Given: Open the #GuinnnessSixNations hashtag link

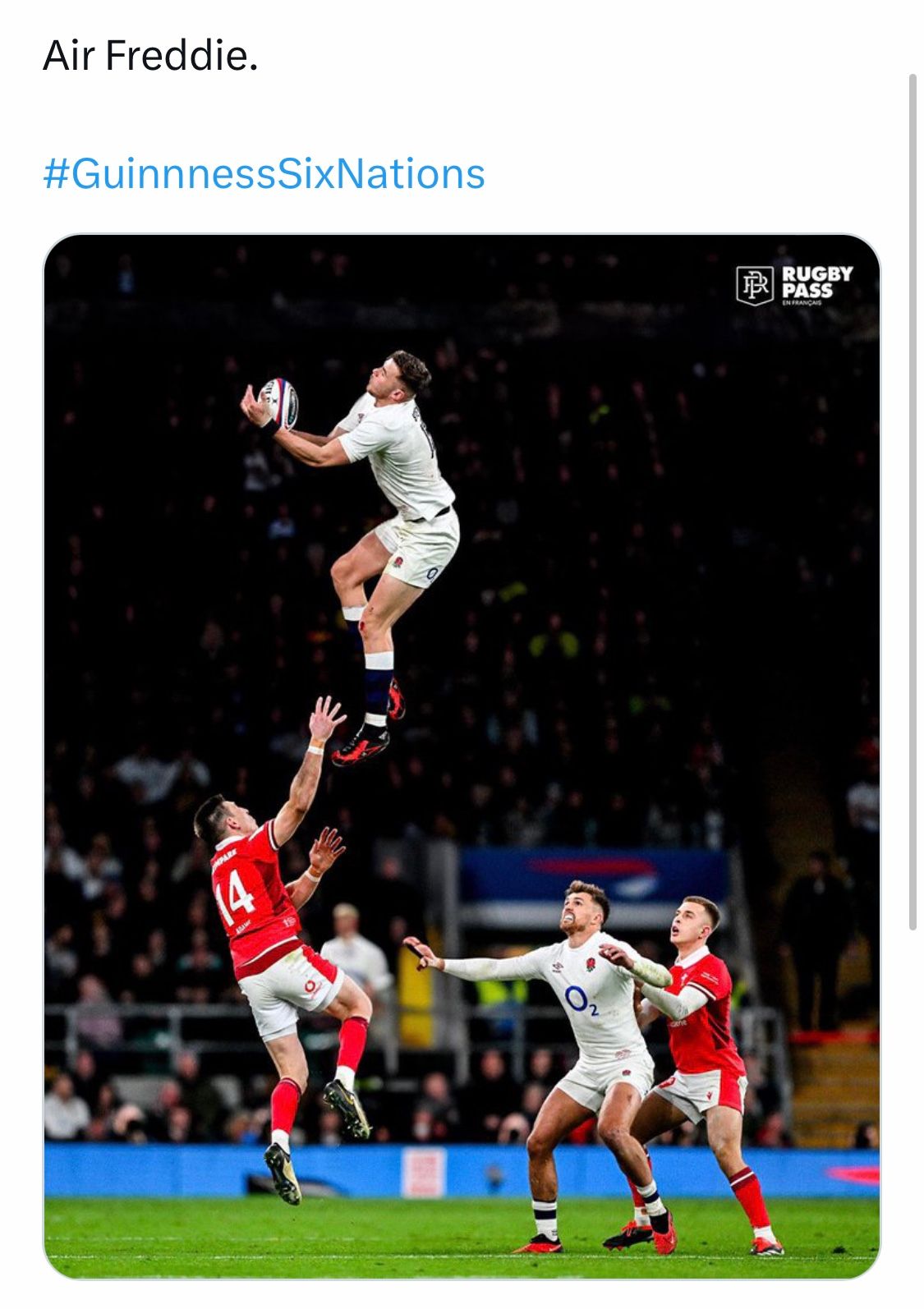Looking at the screenshot, I should tap(264, 174).
